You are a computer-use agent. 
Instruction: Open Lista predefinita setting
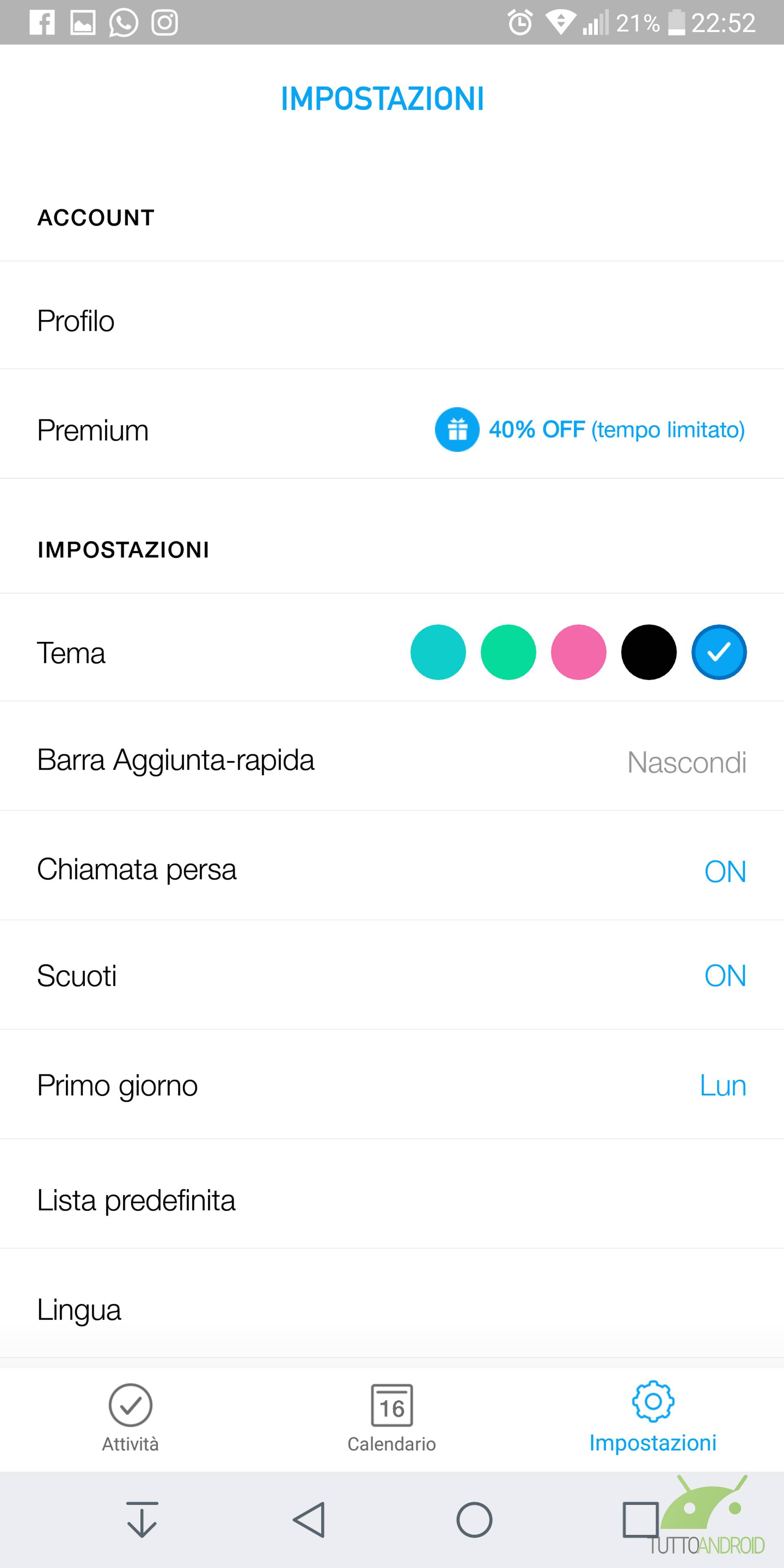[392, 1194]
